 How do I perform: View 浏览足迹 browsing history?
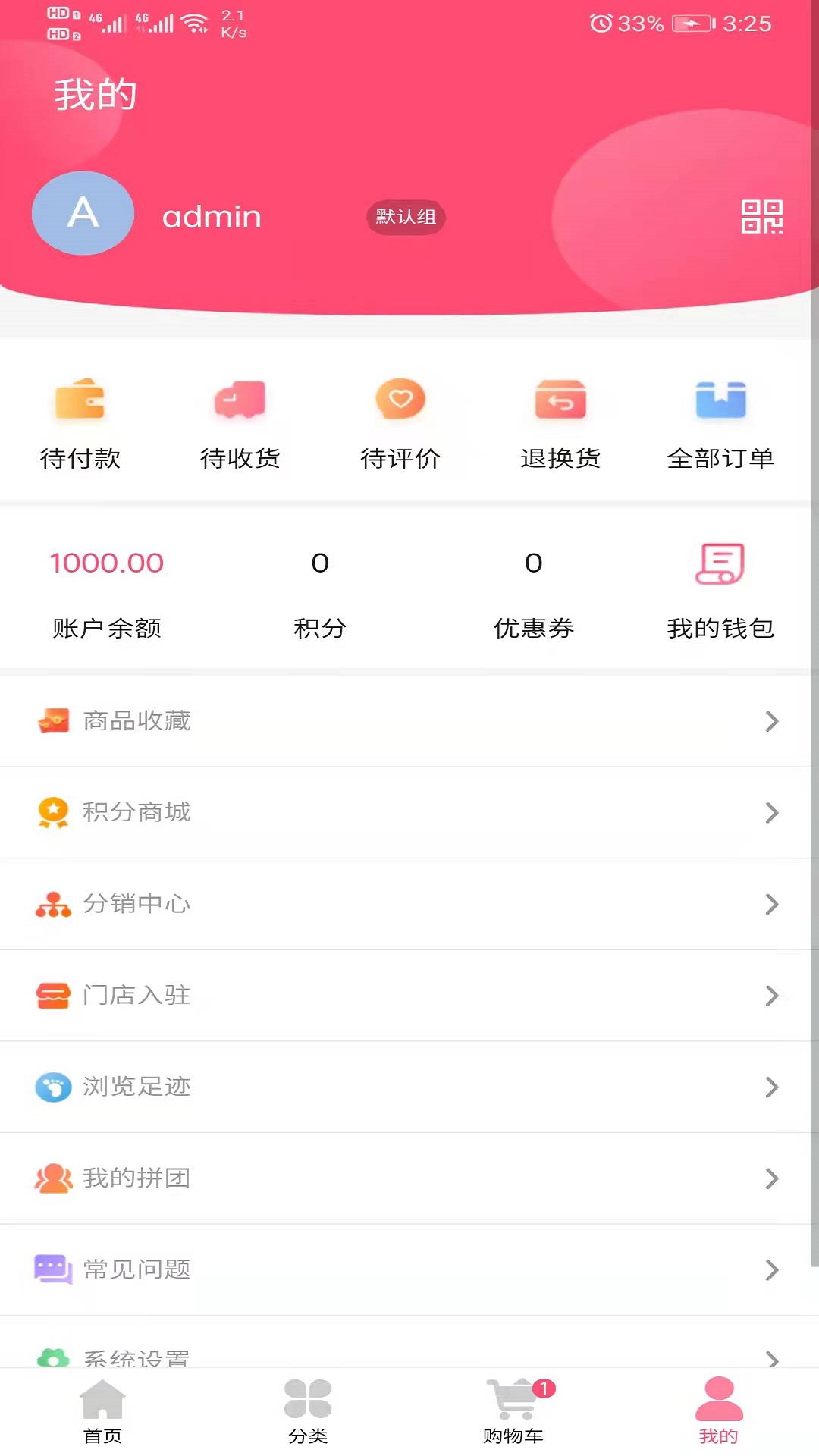[x=409, y=1087]
